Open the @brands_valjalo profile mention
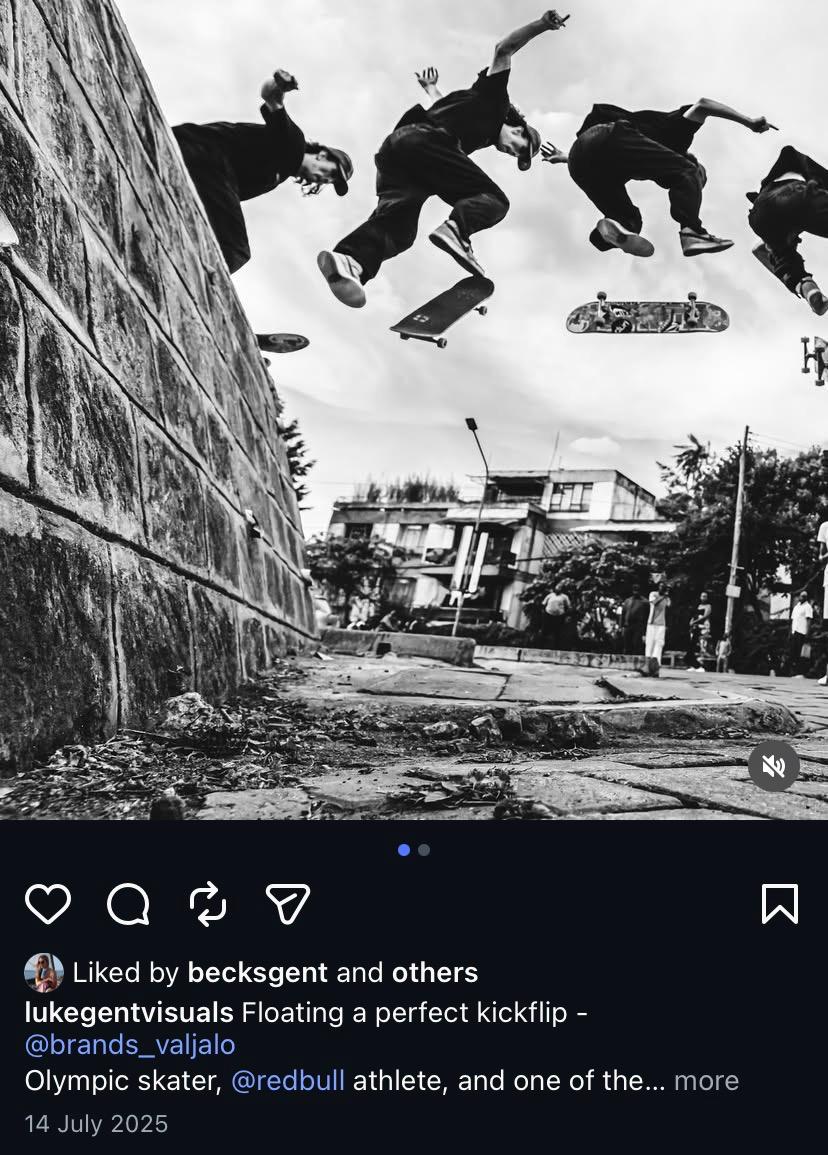 coord(130,1045)
